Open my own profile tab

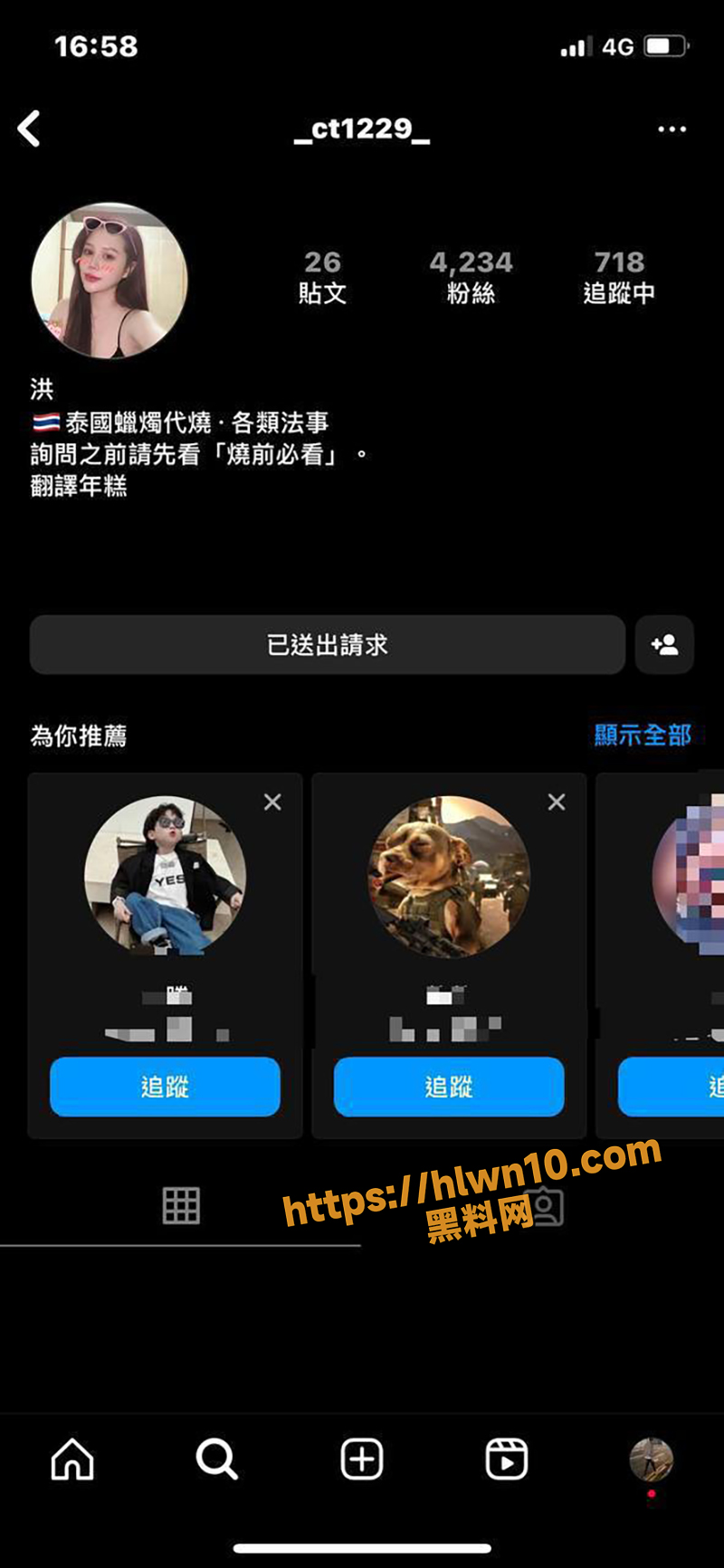[651, 1459]
